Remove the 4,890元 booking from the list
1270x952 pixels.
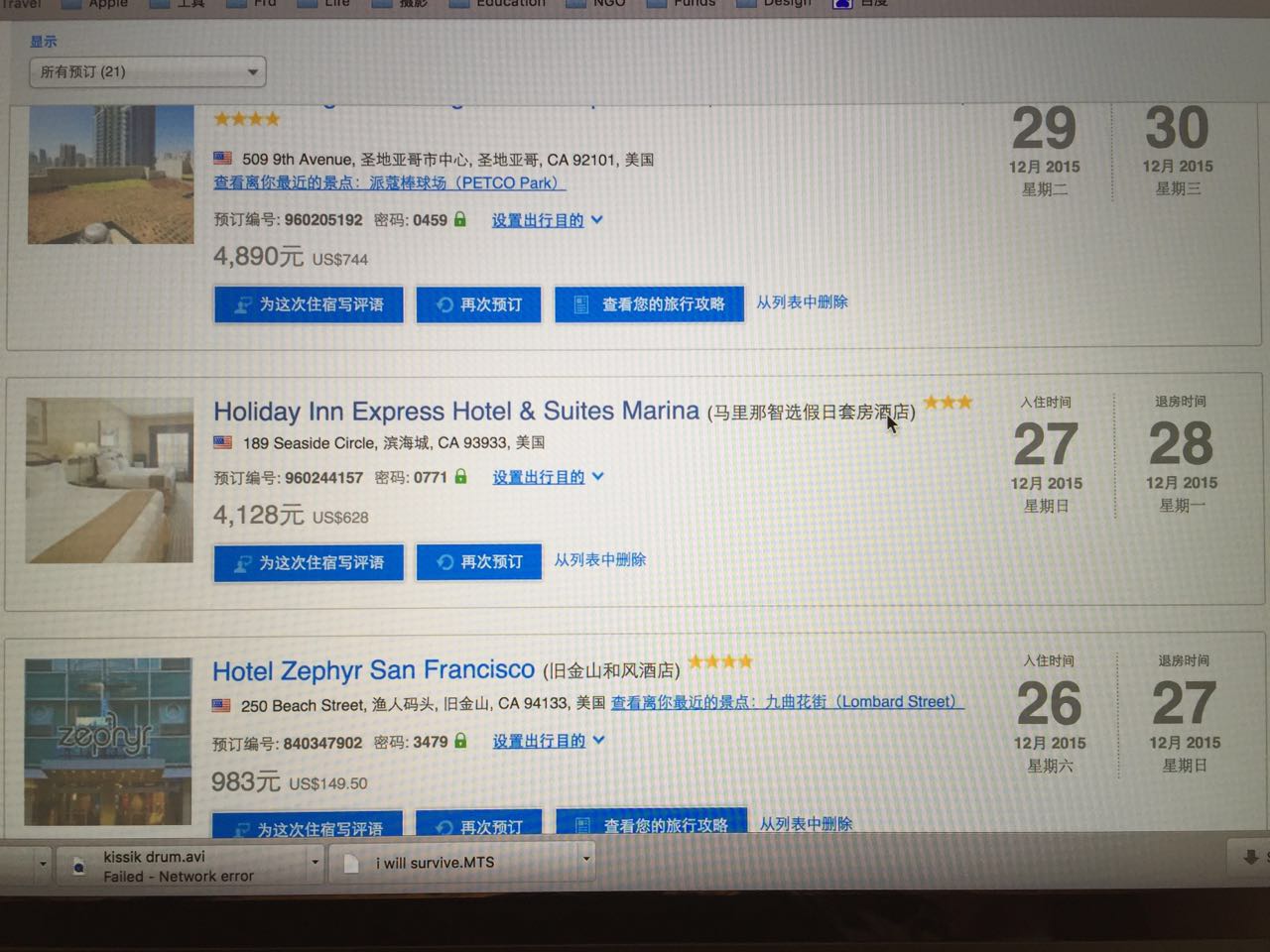(802, 302)
